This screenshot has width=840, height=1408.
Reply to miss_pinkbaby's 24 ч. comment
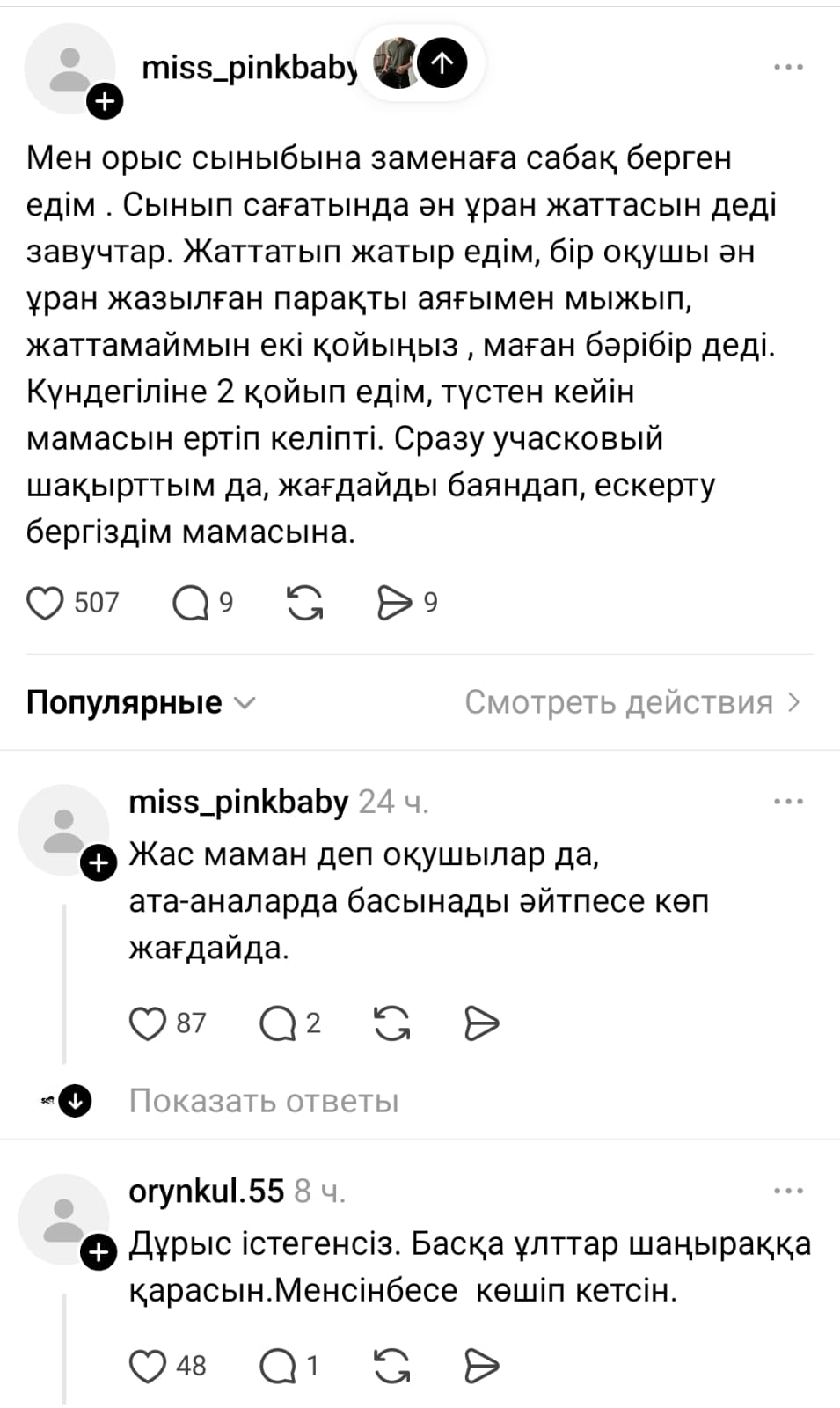pyautogui.click(x=277, y=1023)
